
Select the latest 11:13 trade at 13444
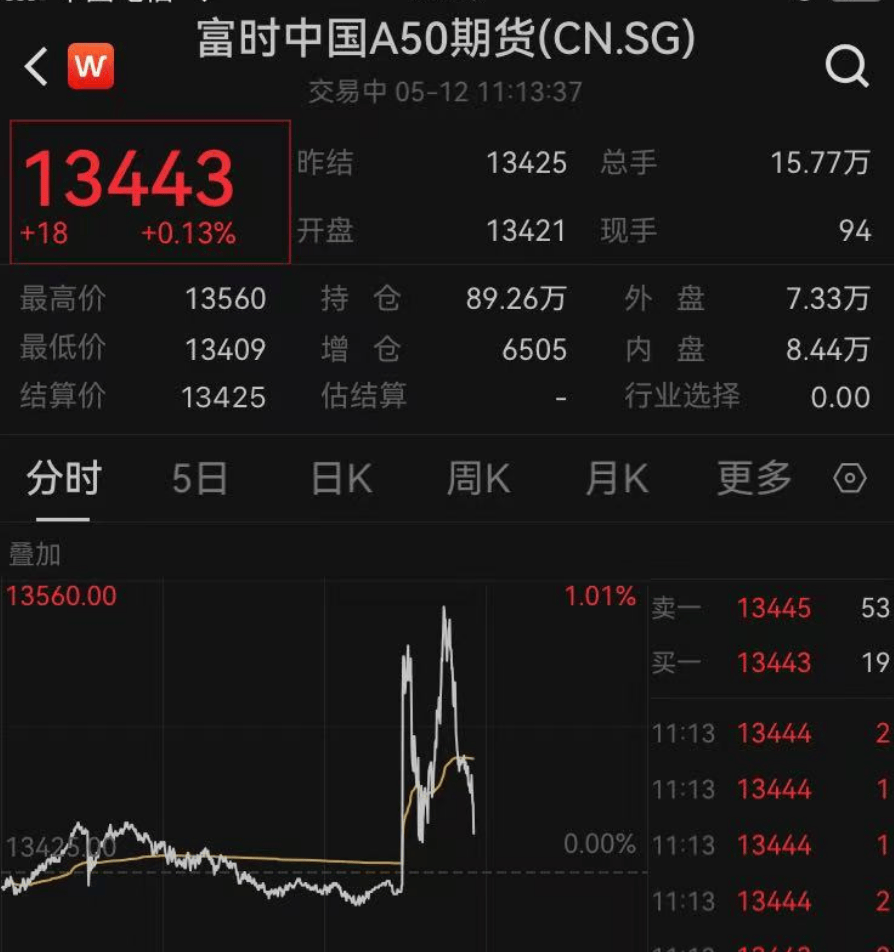pos(775,733)
